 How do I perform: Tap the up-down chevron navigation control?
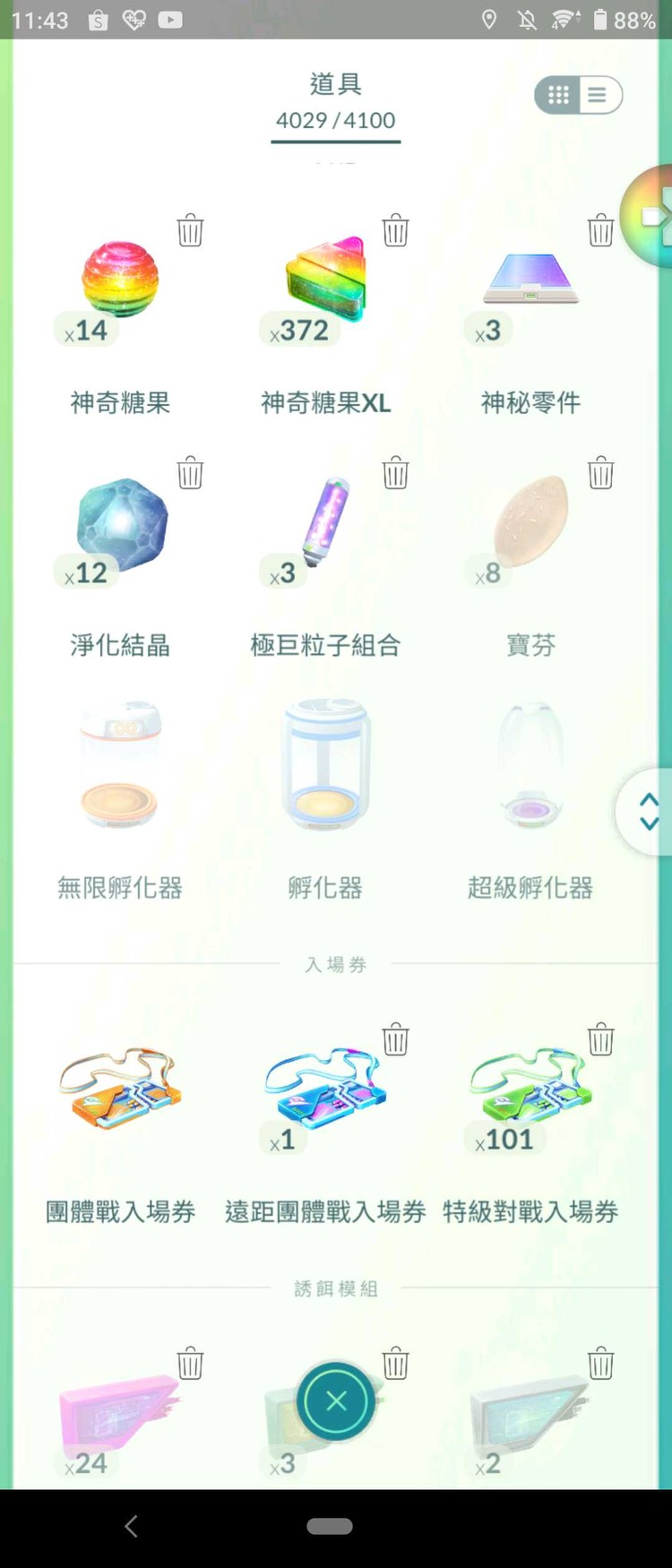point(650,809)
